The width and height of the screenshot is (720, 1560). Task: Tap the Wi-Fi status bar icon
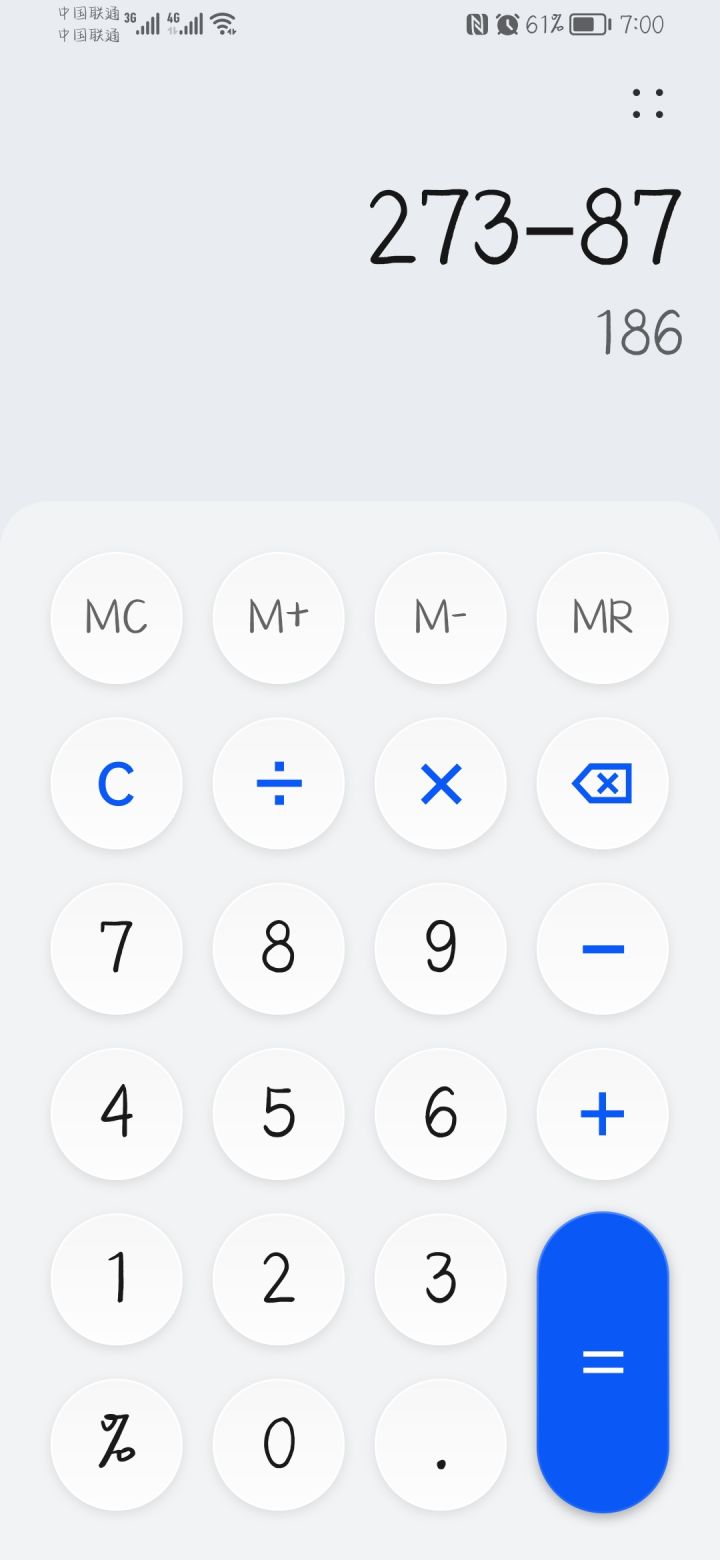pyautogui.click(x=220, y=24)
